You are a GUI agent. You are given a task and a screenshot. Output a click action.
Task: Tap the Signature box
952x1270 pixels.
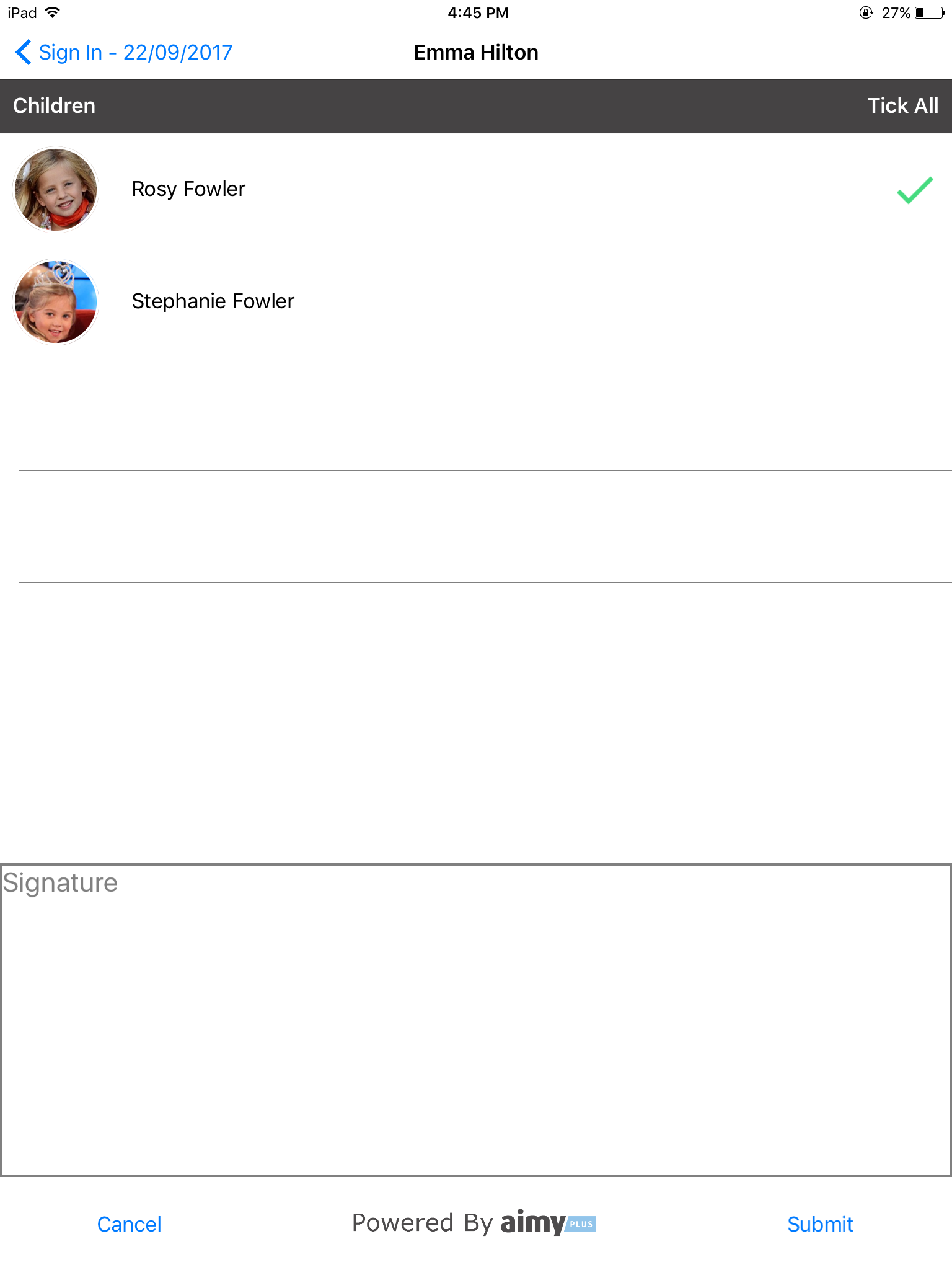(x=476, y=1020)
